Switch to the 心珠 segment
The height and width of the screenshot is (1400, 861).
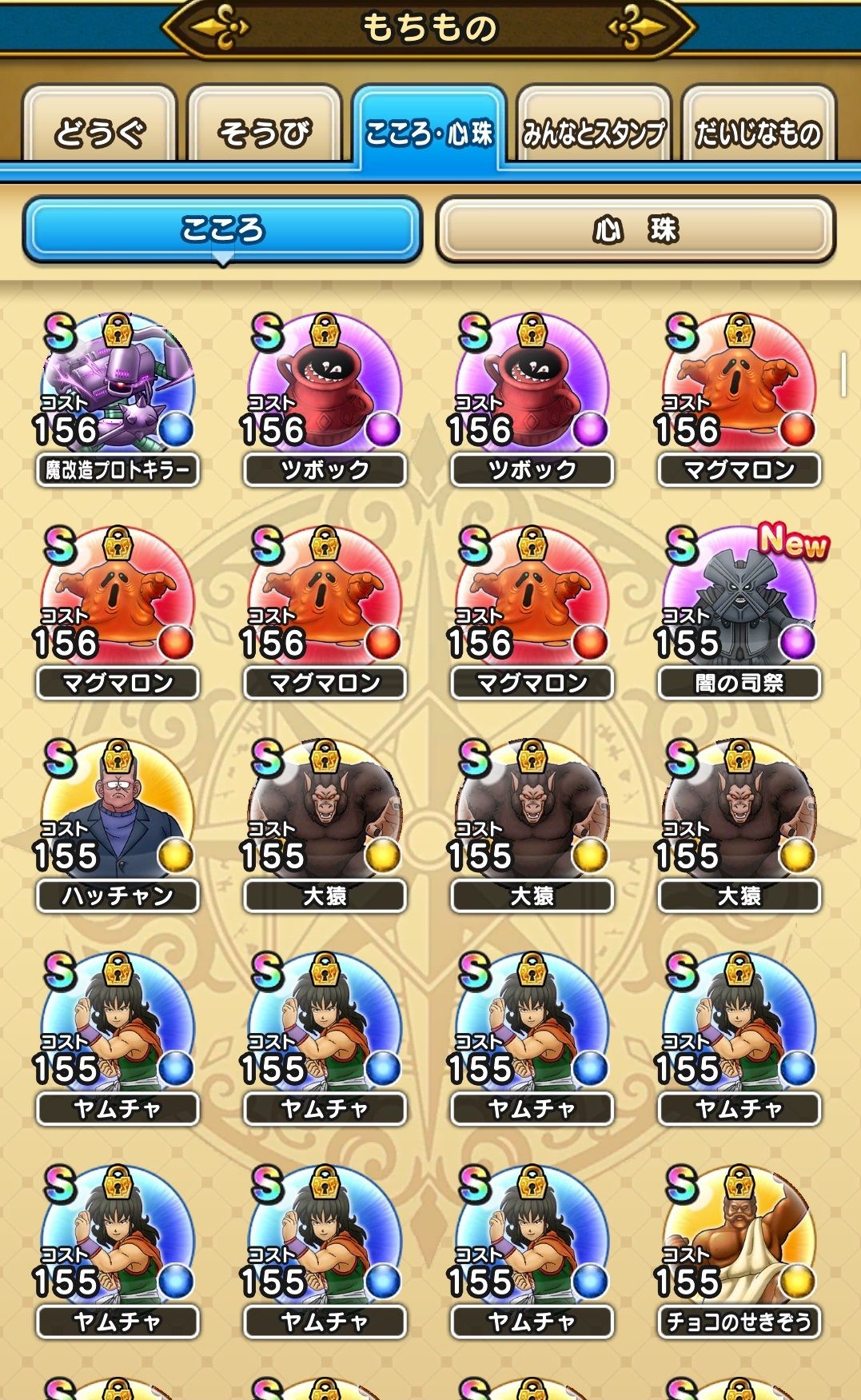click(636, 229)
